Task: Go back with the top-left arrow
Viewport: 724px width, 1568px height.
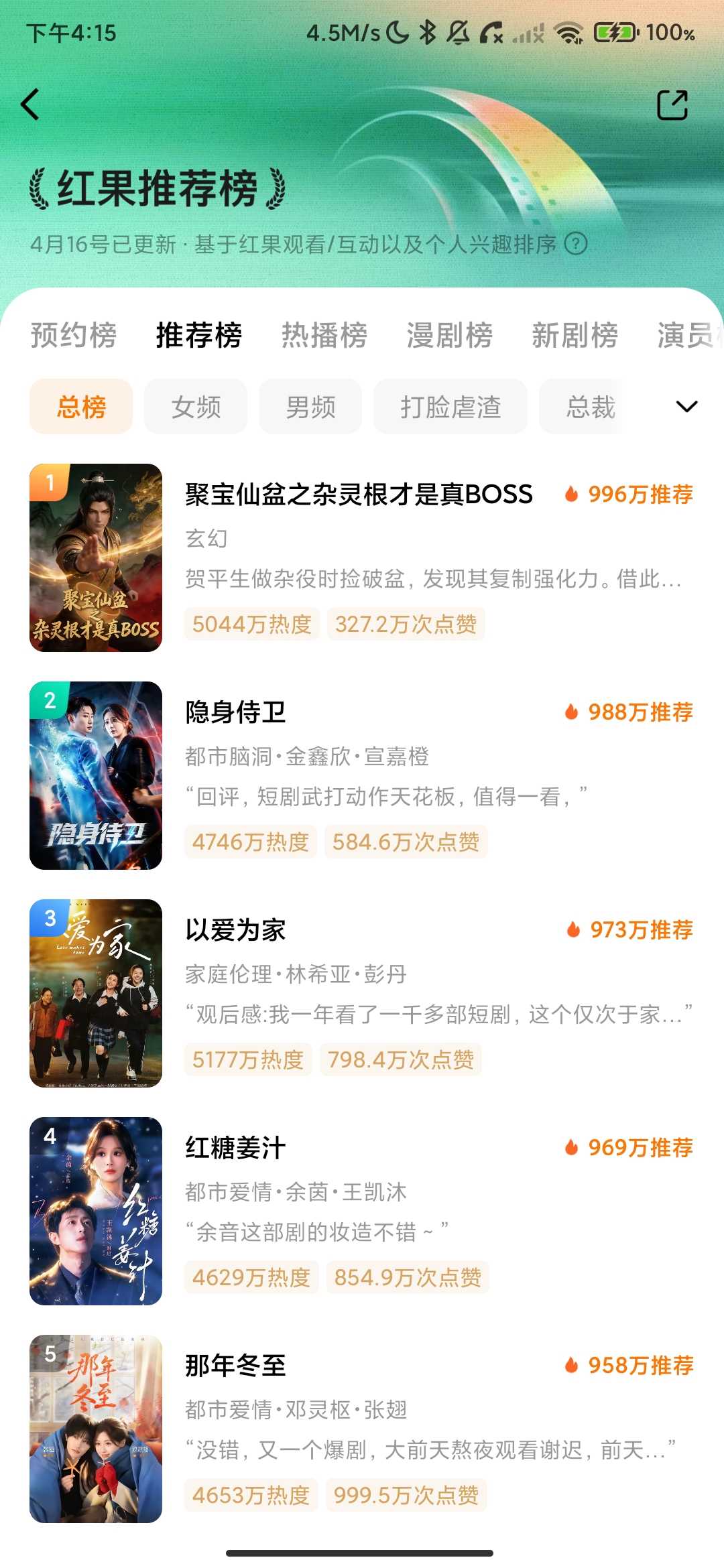Action: click(x=31, y=105)
